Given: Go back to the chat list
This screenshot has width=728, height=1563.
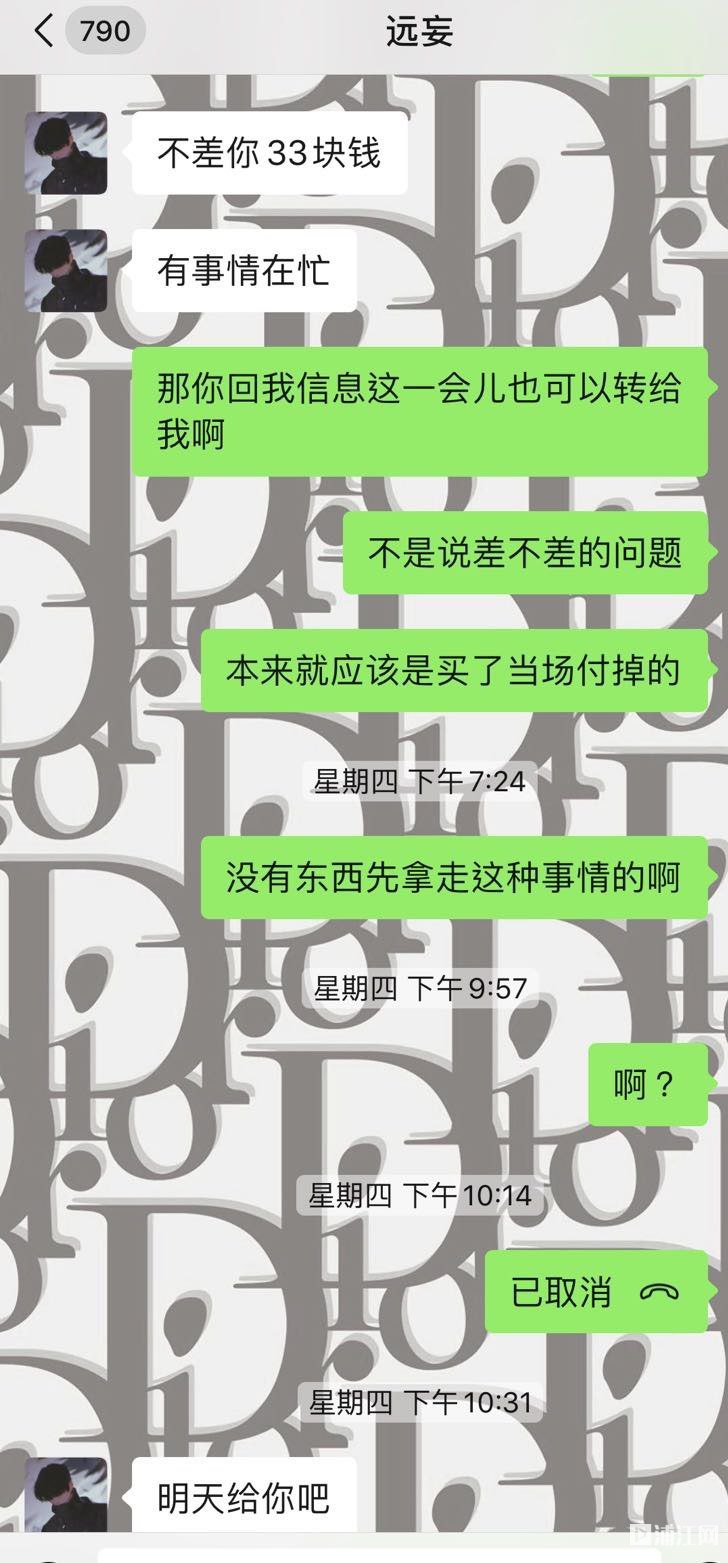Looking at the screenshot, I should (x=44, y=31).
